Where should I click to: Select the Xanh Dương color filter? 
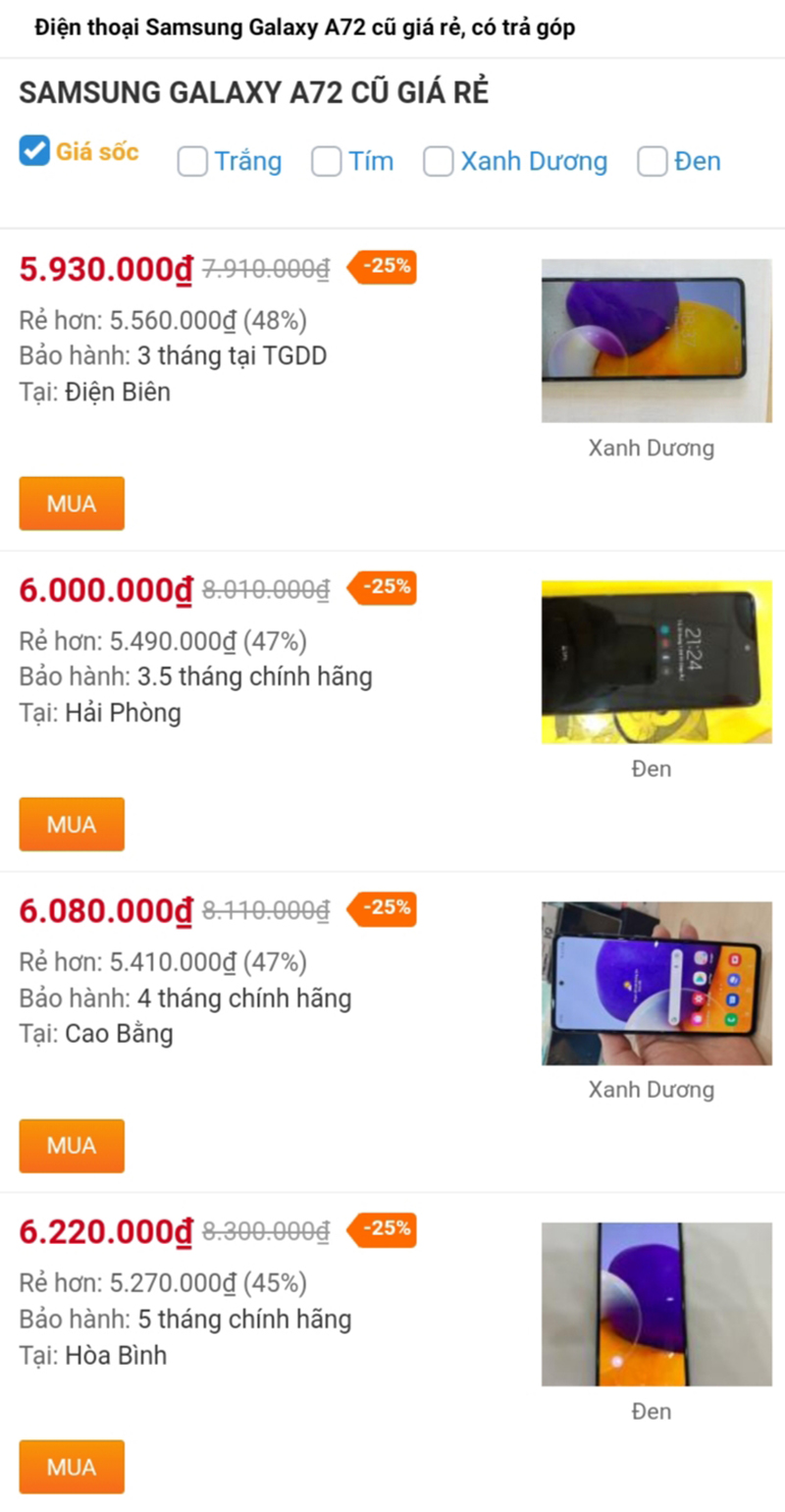pyautogui.click(x=438, y=161)
